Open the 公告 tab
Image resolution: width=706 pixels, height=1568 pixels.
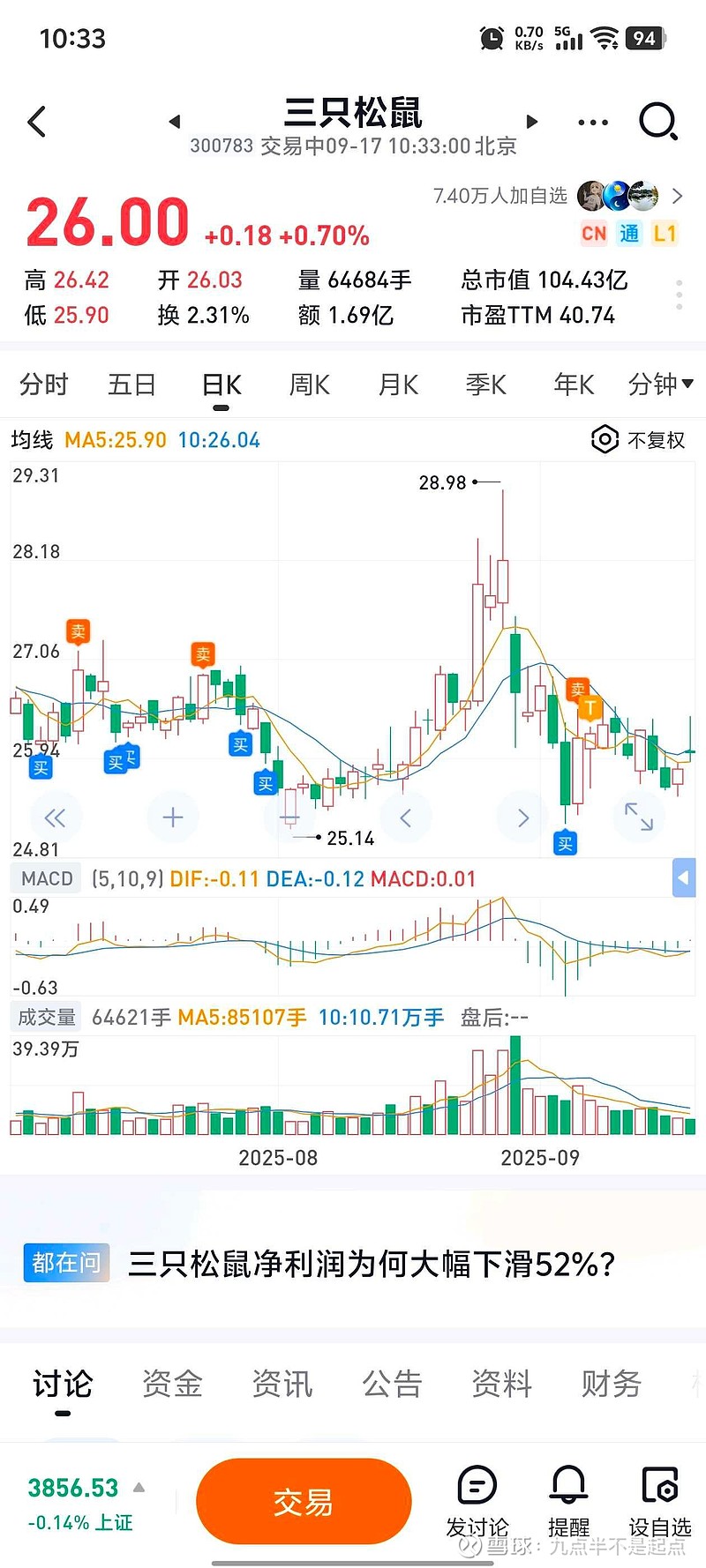392,1384
